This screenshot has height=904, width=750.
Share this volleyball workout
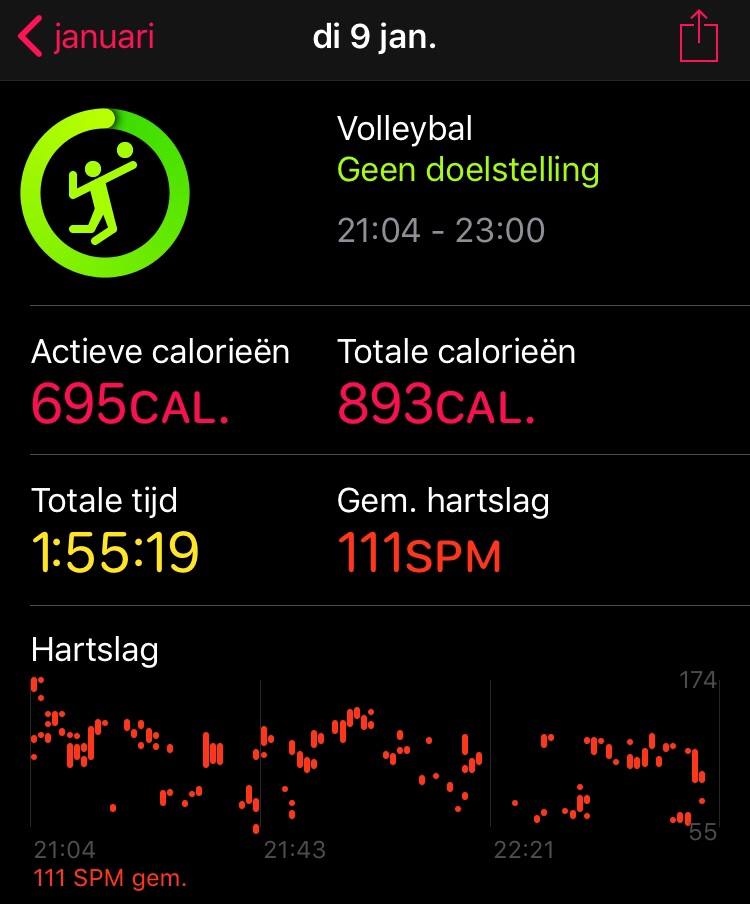[699, 38]
